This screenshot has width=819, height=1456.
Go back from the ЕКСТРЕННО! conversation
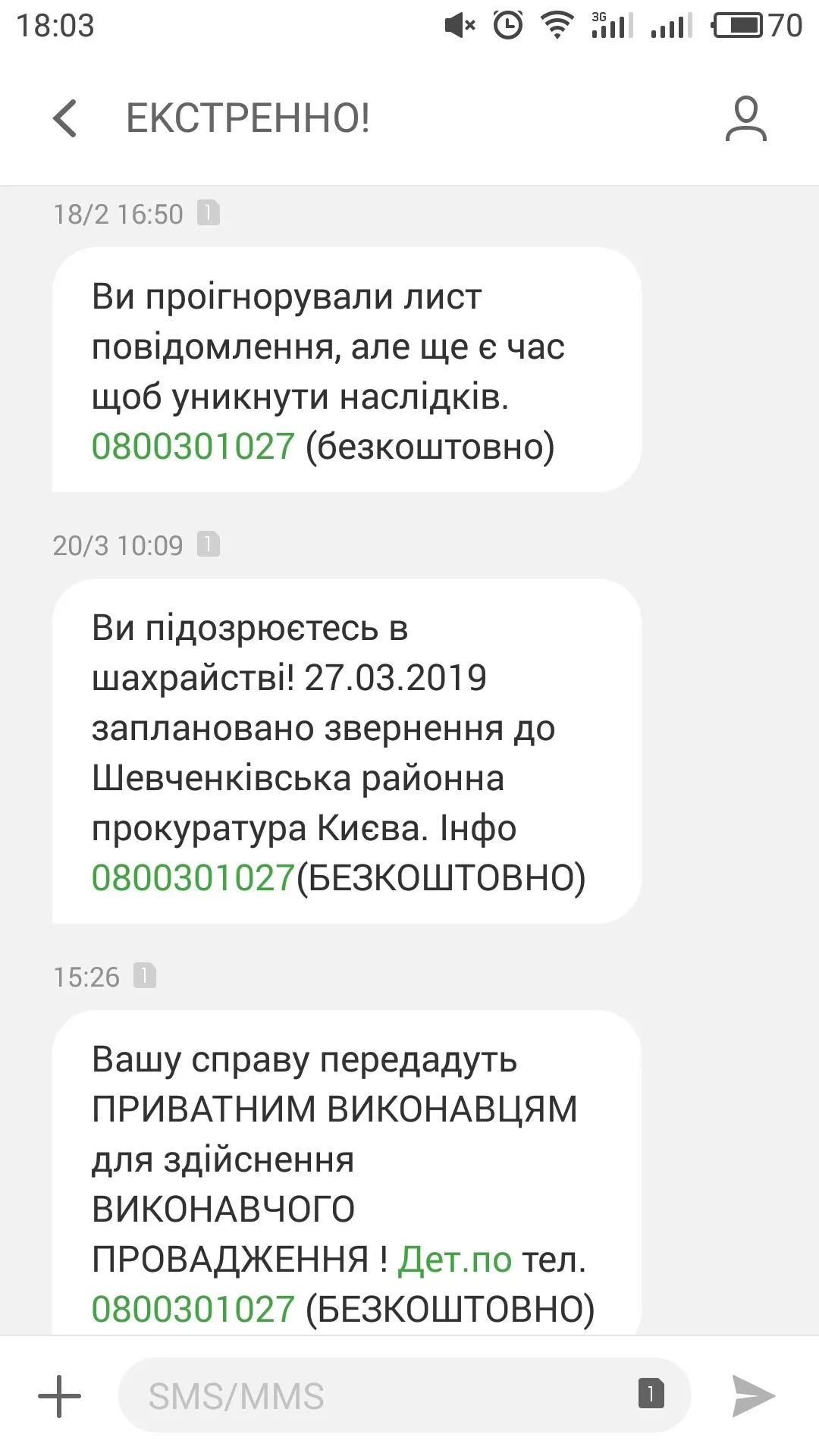(x=65, y=119)
